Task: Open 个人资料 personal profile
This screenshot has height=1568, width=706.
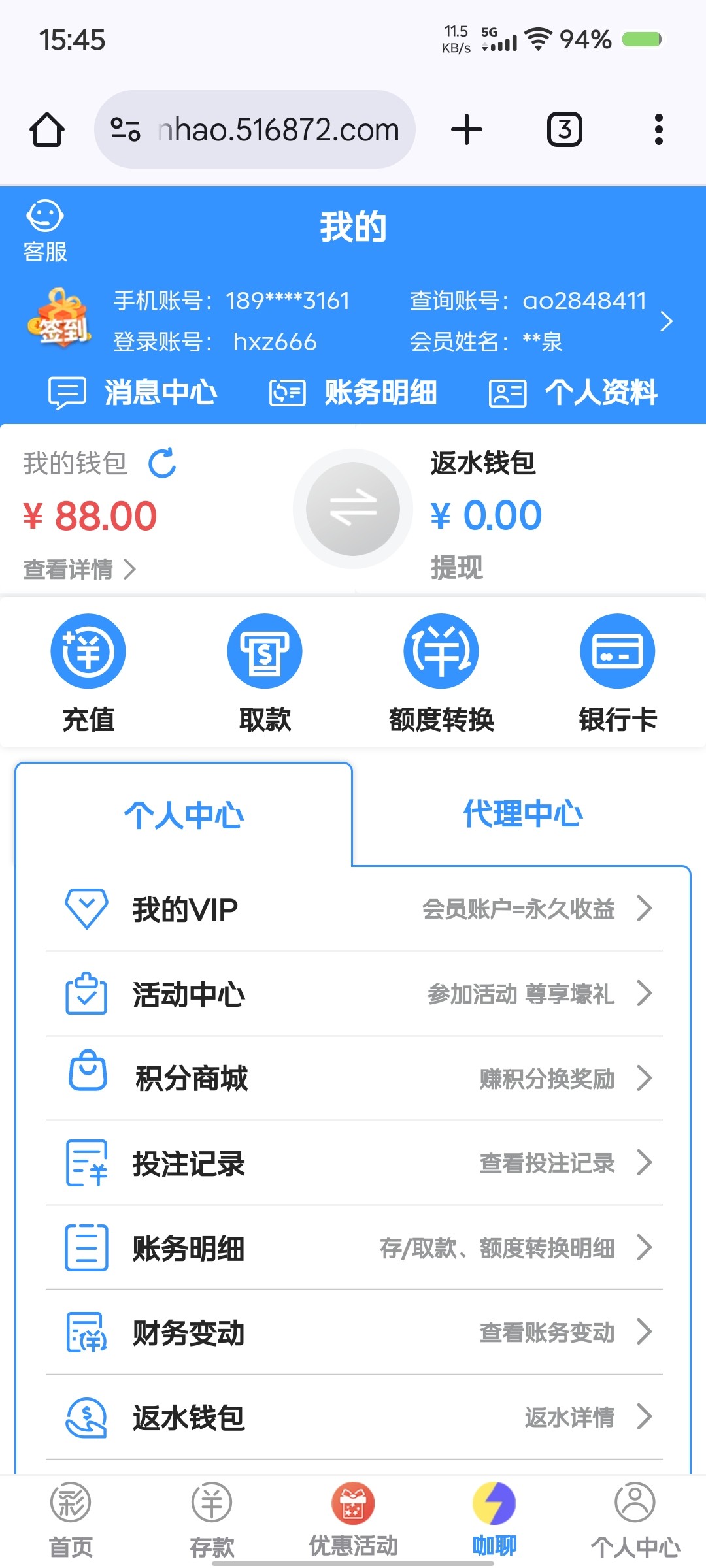Action: (x=573, y=393)
